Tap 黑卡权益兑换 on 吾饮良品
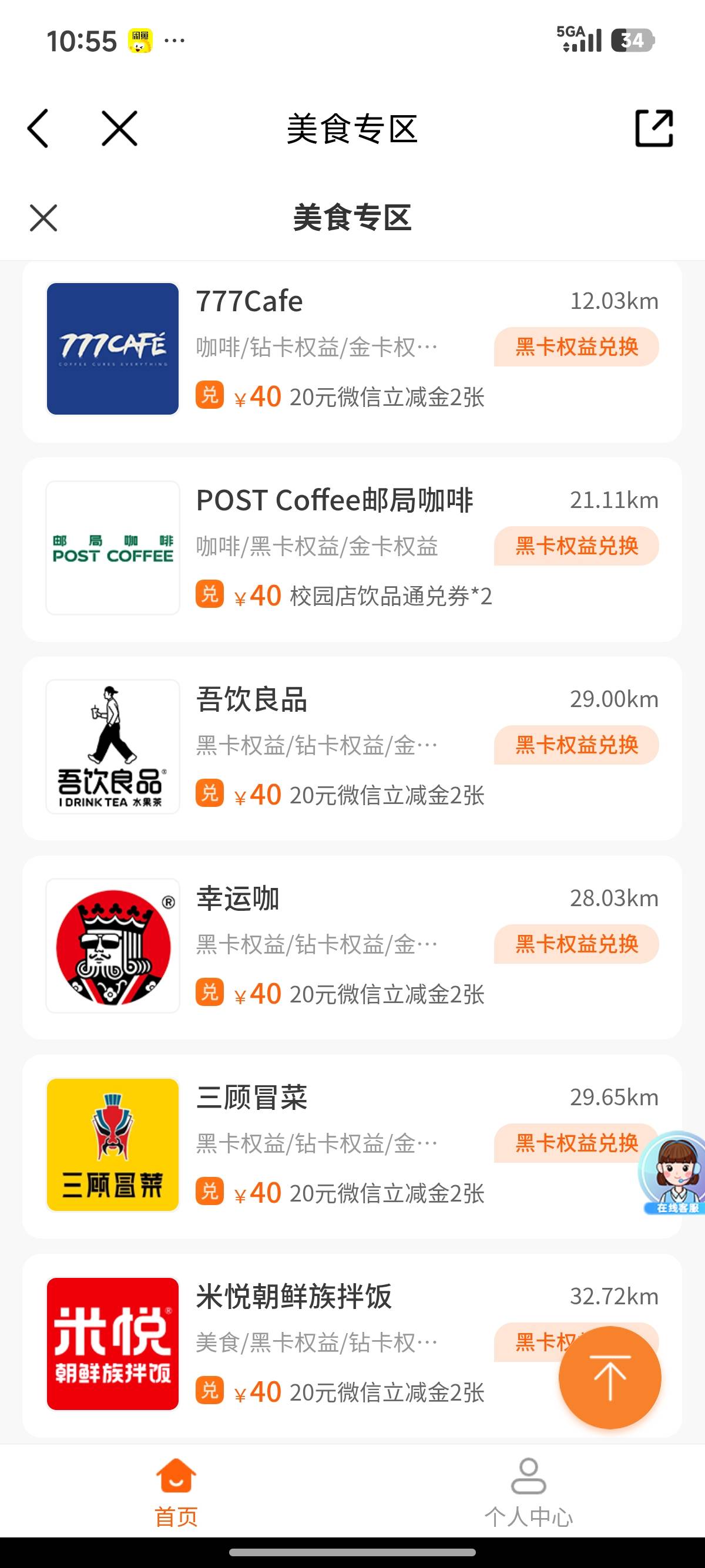This screenshot has width=705, height=1568. [x=576, y=745]
